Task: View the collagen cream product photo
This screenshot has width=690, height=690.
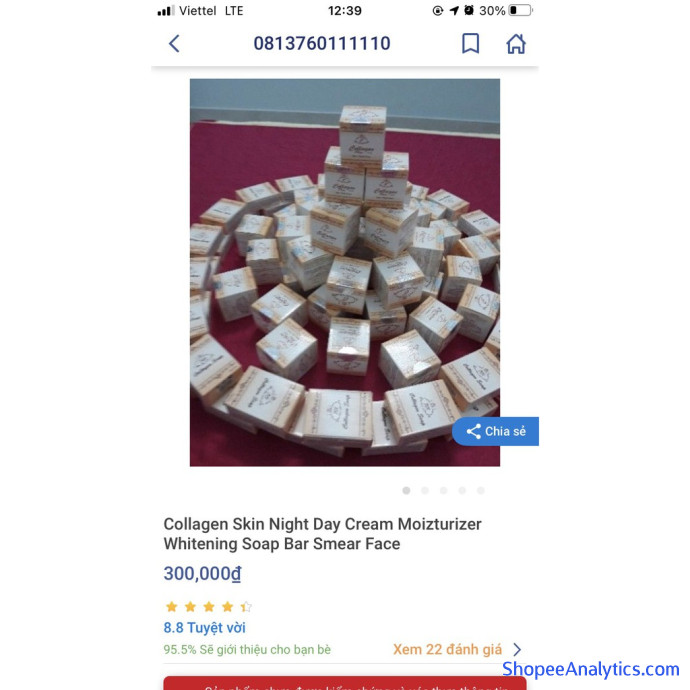Action: tap(344, 271)
